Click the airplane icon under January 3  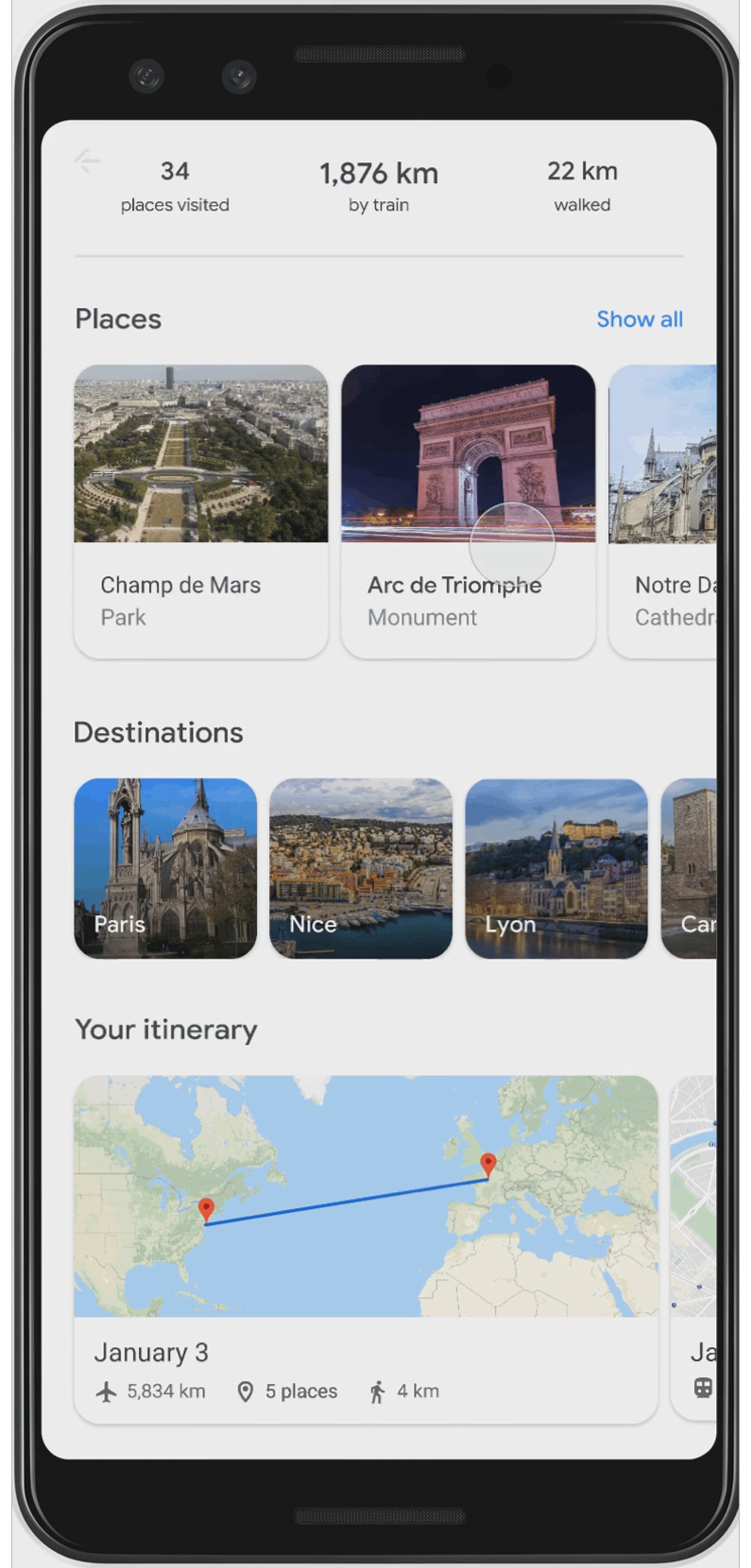[x=104, y=1390]
